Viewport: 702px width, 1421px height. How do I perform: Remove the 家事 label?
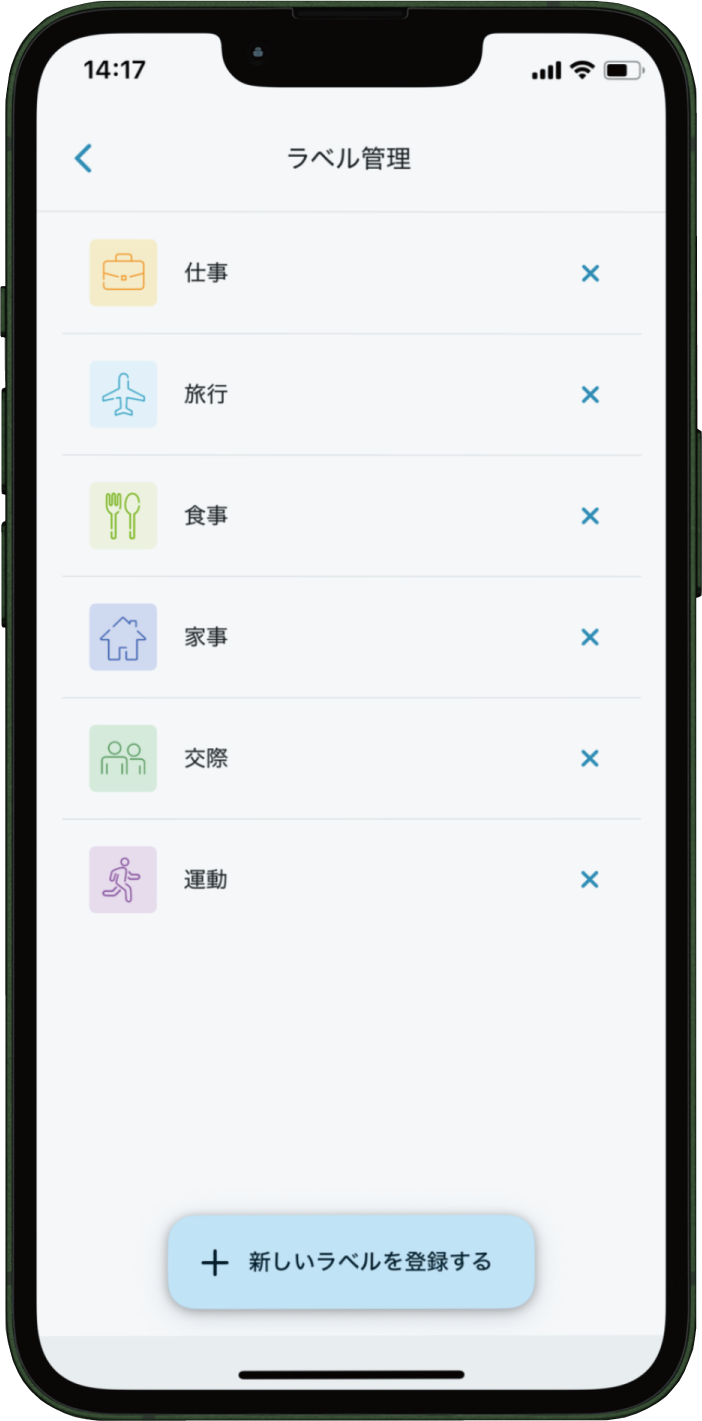pyautogui.click(x=590, y=637)
